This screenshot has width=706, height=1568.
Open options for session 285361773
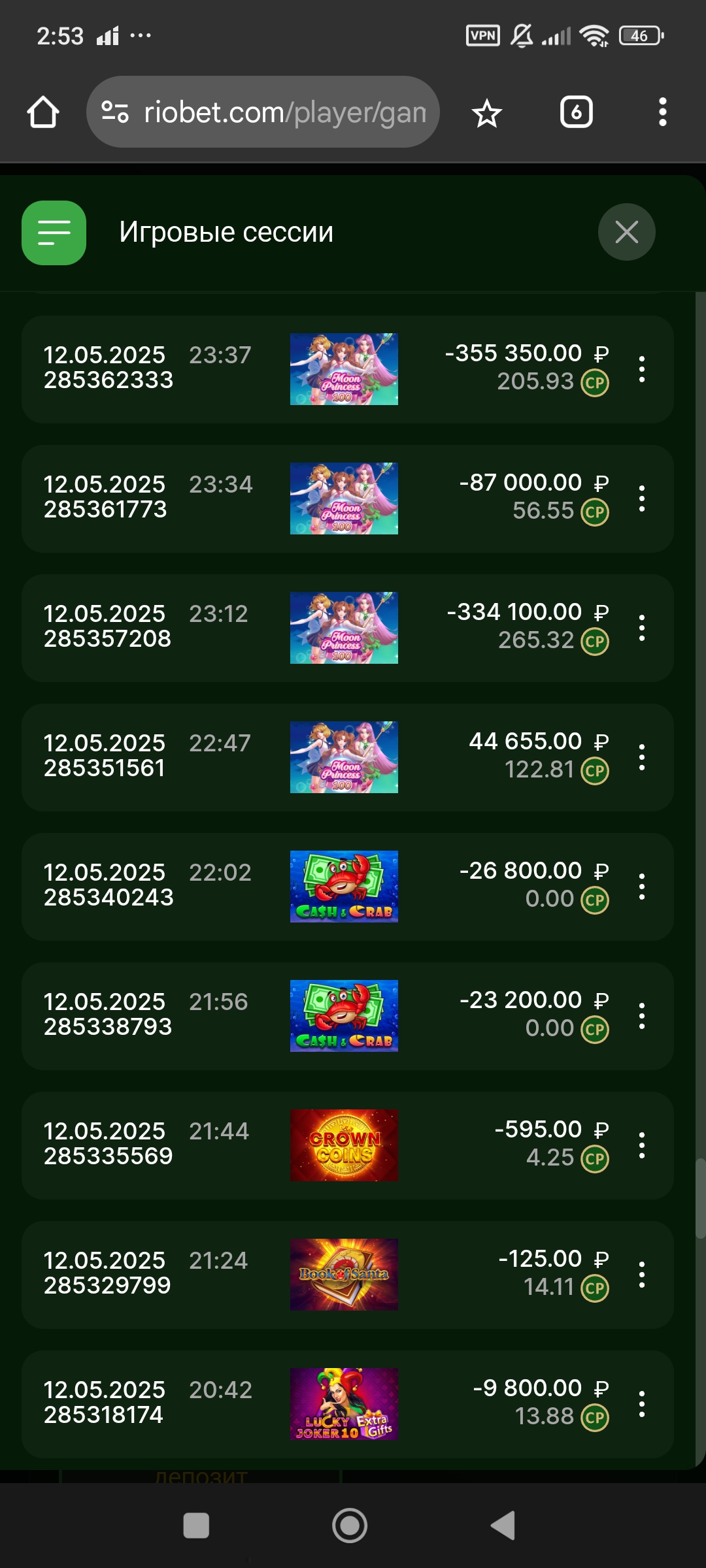pos(642,498)
